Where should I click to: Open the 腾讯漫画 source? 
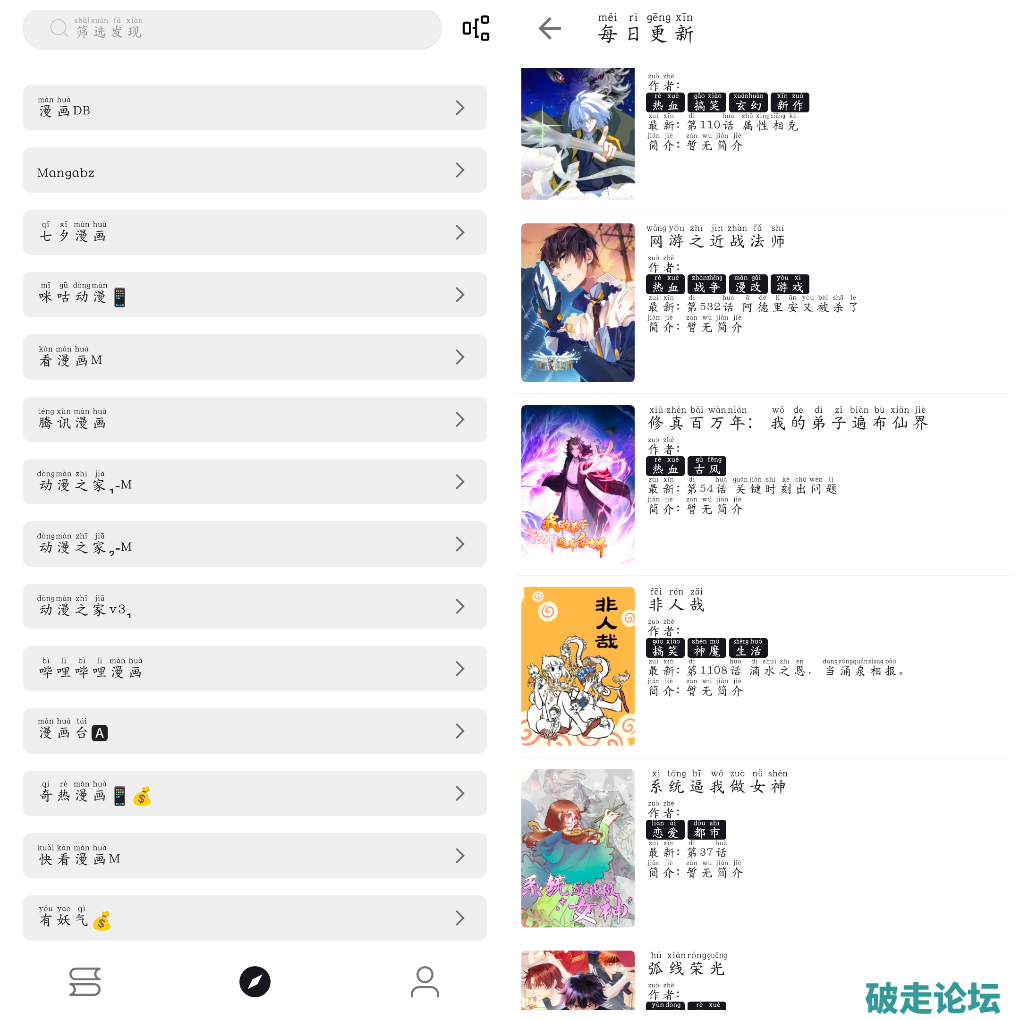click(x=254, y=420)
